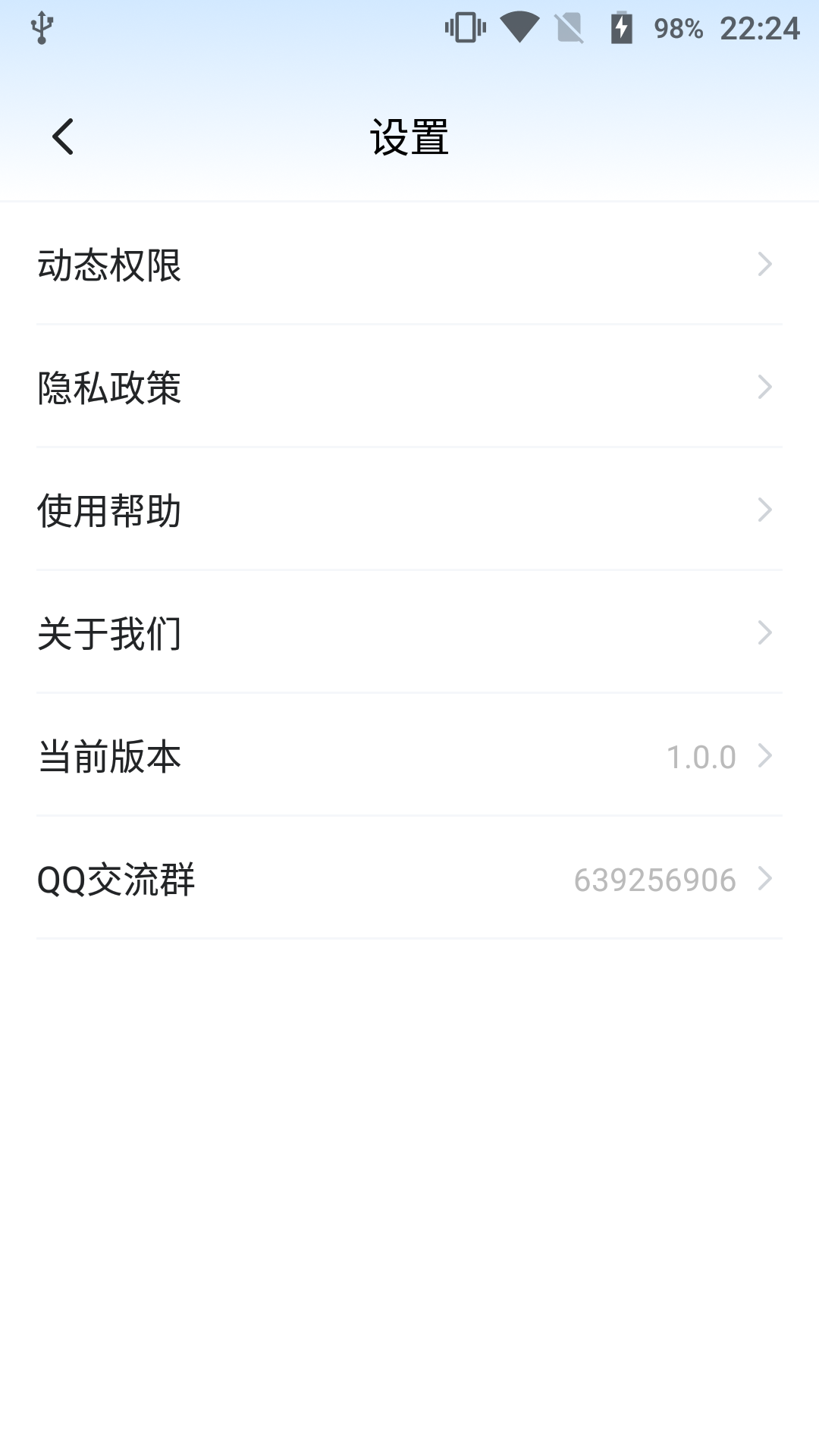Expand the 关于我们 row chevron

point(766,633)
